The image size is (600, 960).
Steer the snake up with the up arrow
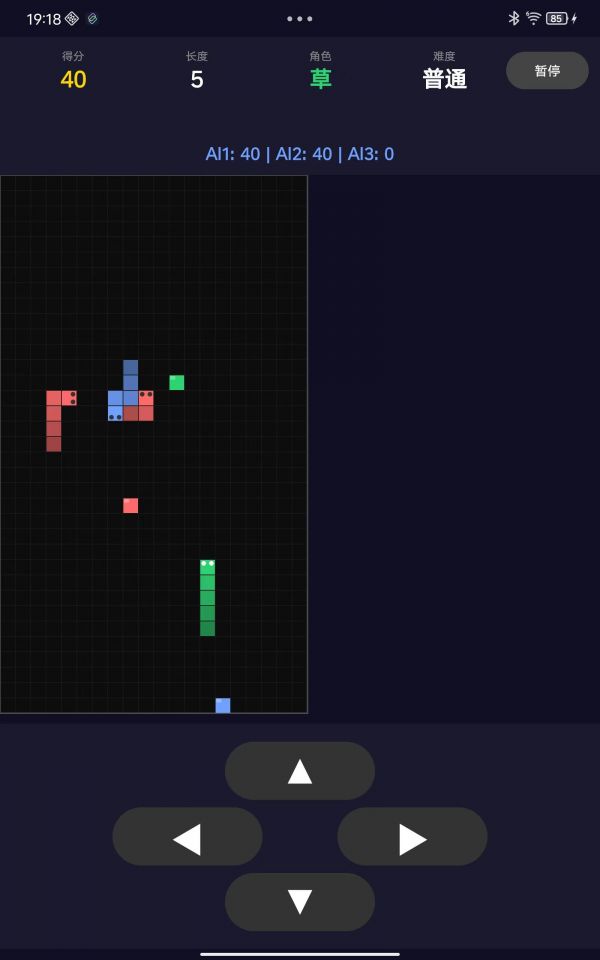pyautogui.click(x=300, y=771)
